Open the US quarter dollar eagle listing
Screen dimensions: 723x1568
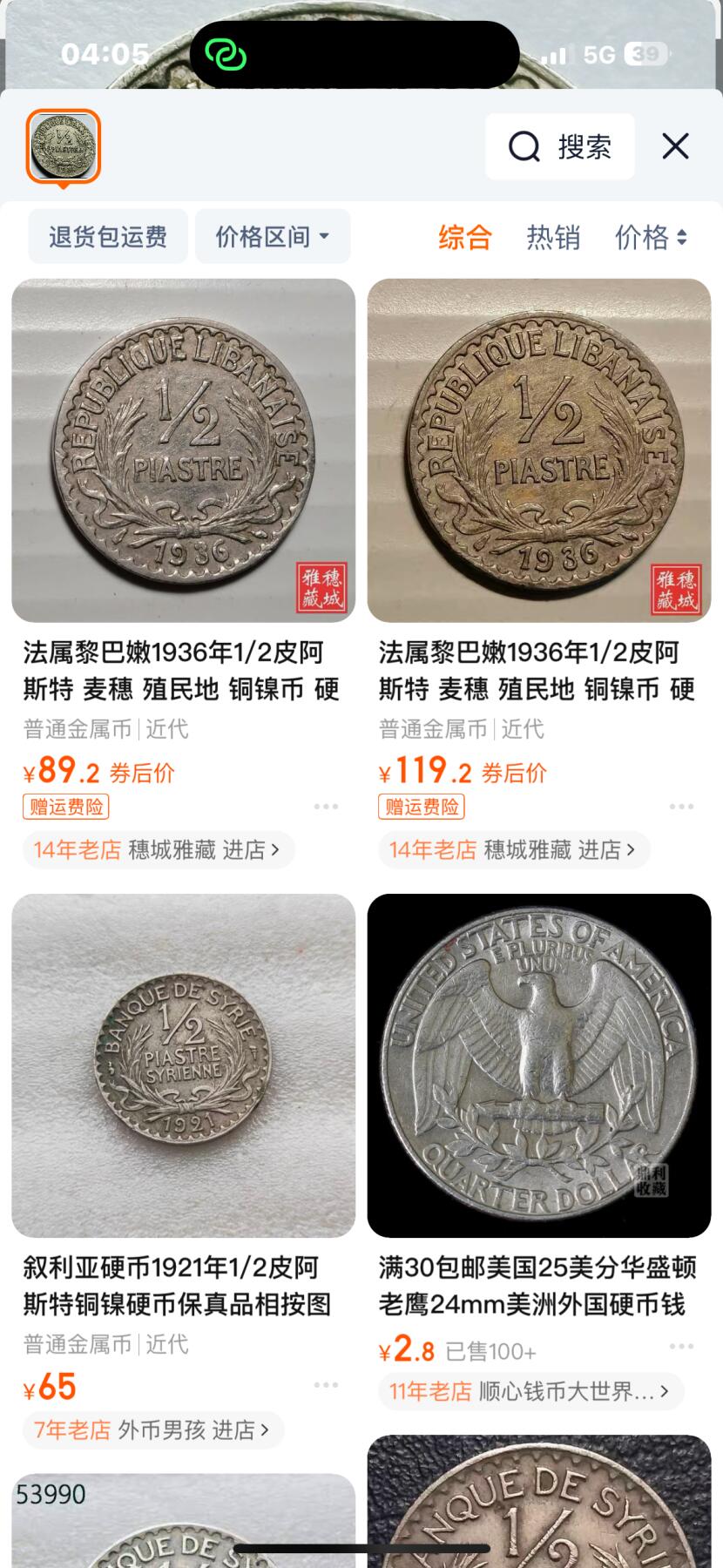pos(538,1064)
